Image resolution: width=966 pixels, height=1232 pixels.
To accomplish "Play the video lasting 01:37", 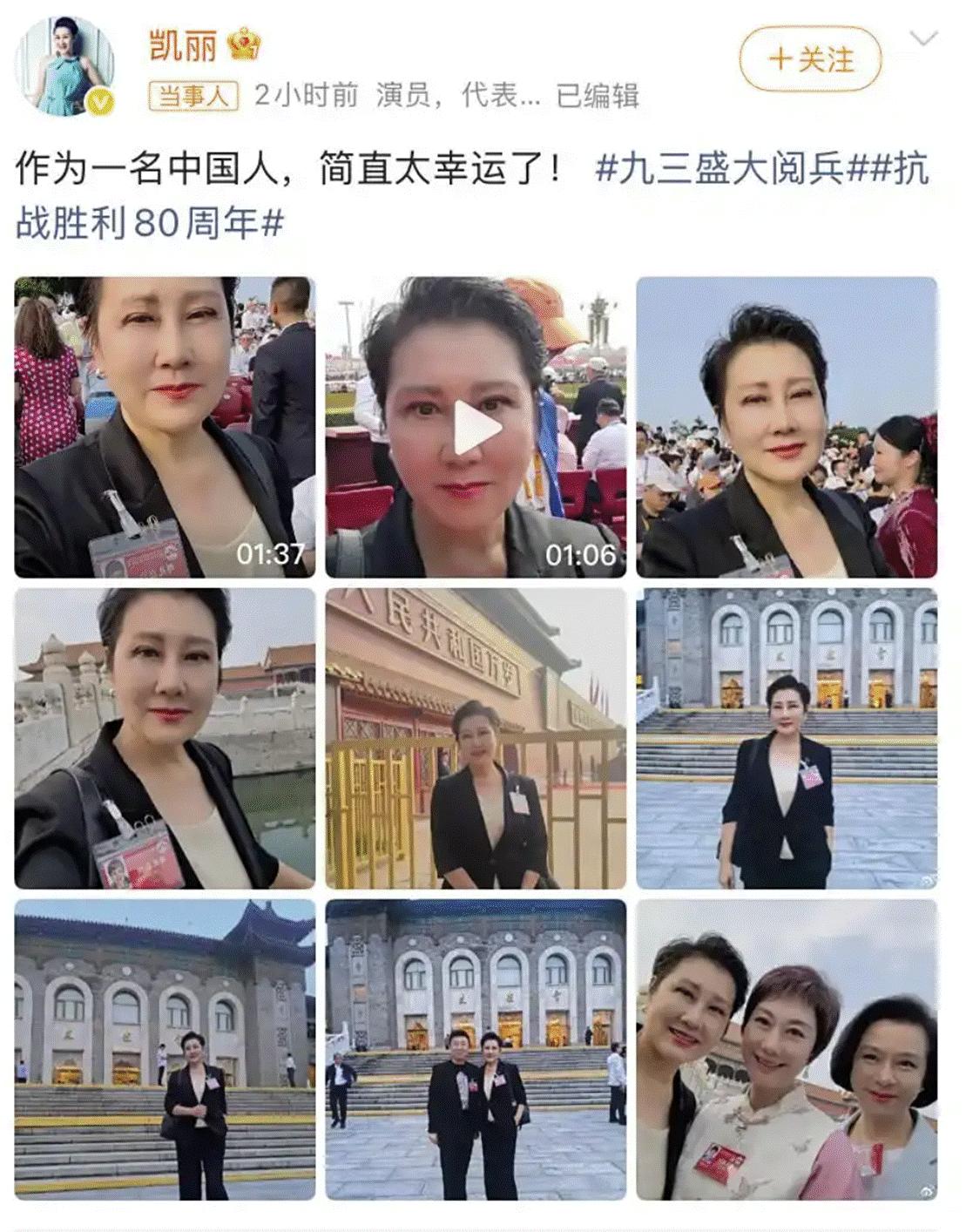I will click(165, 427).
